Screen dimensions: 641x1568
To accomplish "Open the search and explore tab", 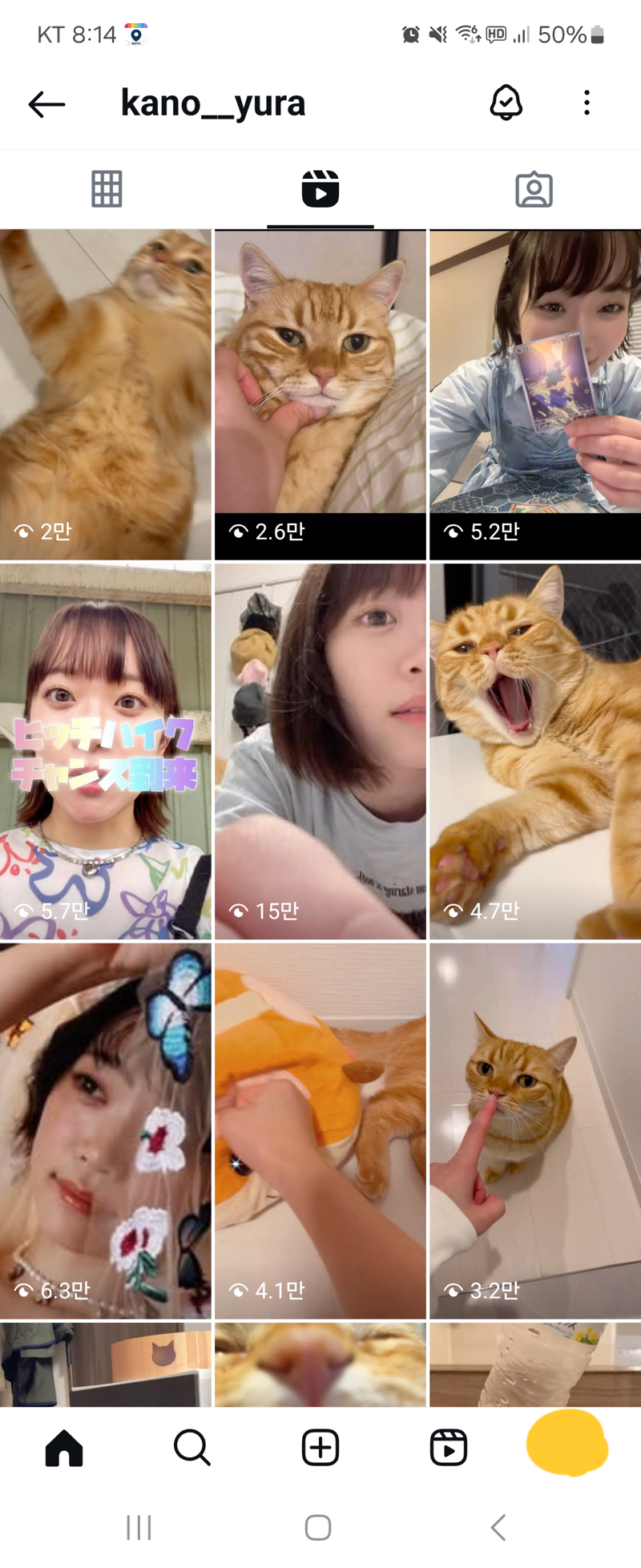I will pyautogui.click(x=192, y=1448).
